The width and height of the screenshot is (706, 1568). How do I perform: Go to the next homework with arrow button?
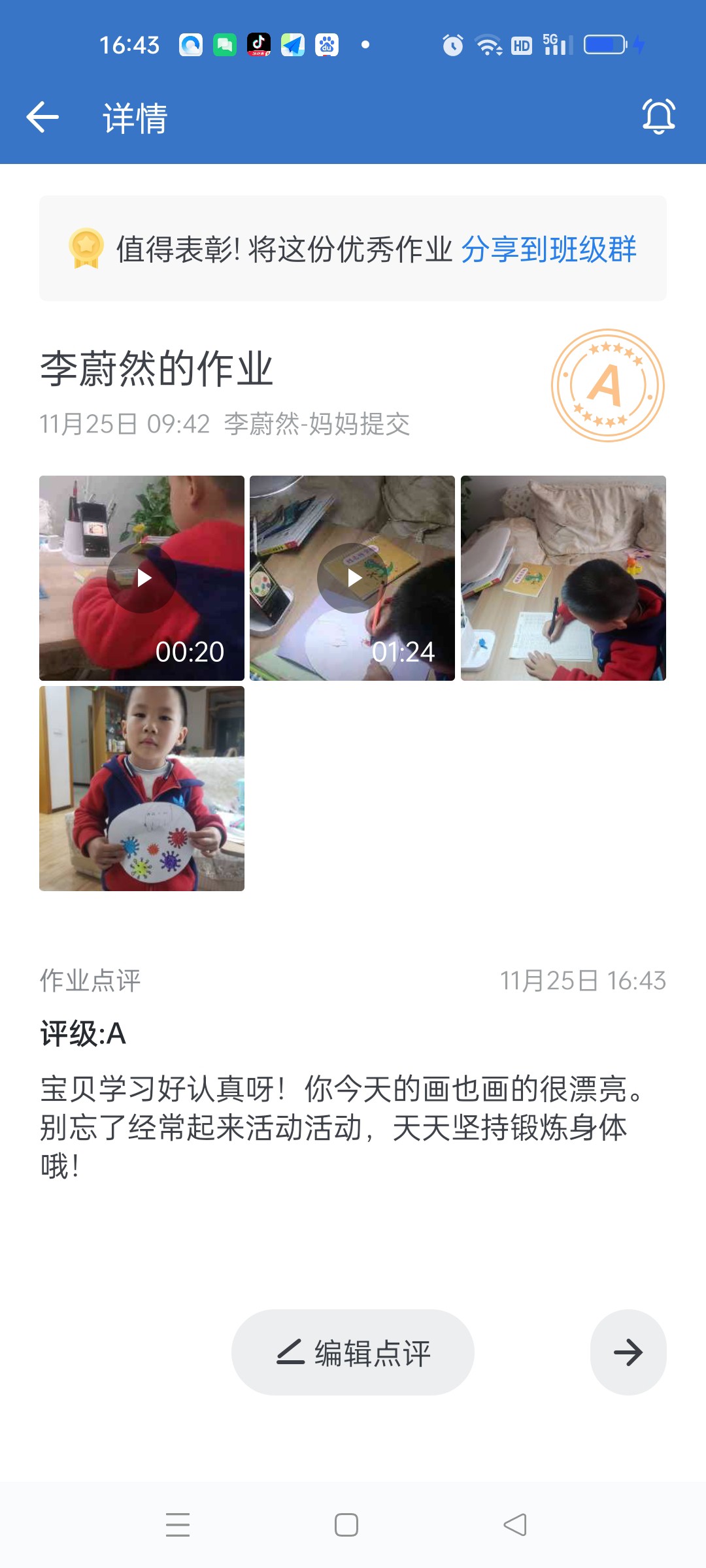click(628, 1352)
